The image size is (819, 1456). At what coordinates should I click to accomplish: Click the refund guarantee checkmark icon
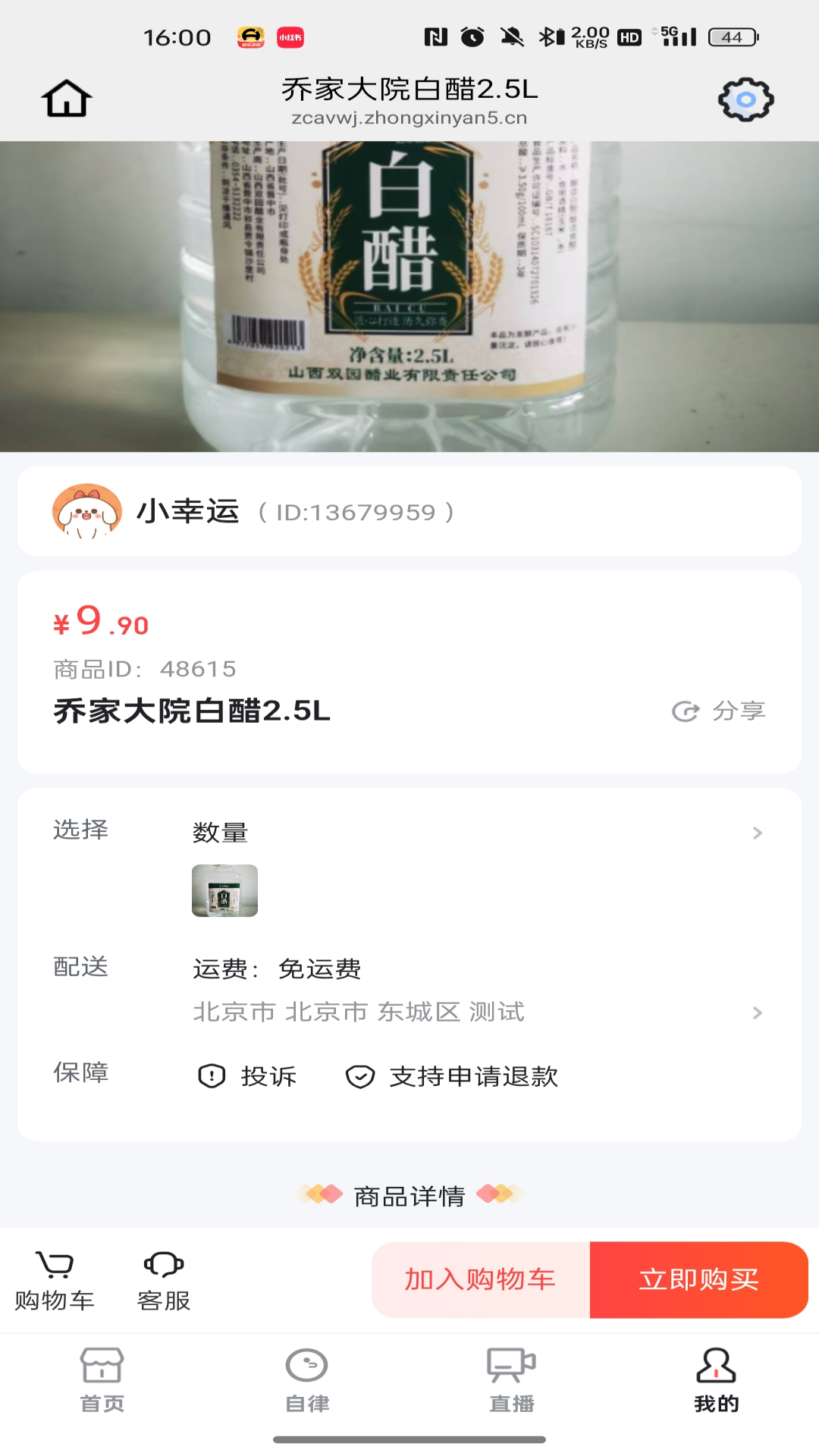(360, 1075)
